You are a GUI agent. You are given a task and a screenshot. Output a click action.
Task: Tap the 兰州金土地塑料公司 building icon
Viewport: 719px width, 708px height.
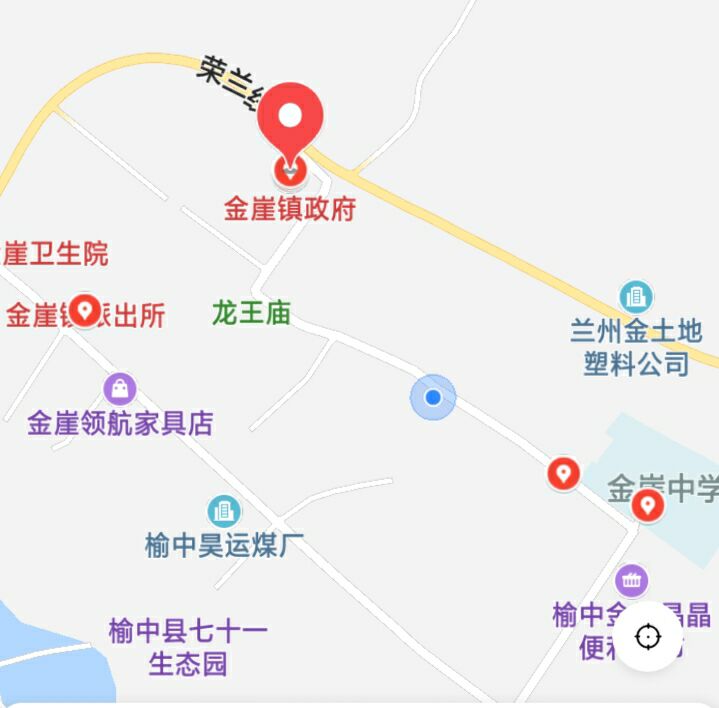(x=635, y=296)
